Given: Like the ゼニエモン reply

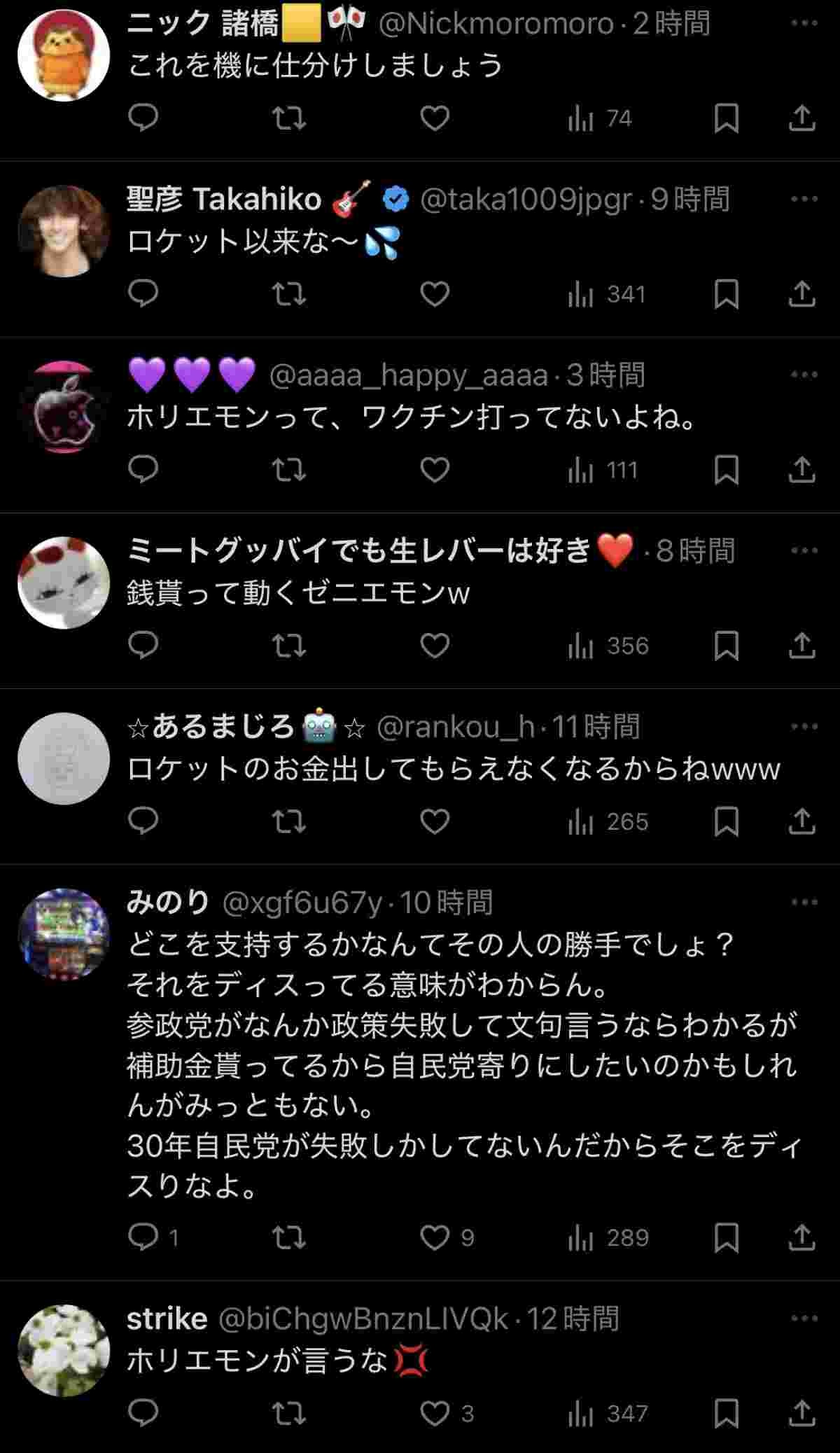Looking at the screenshot, I should point(434,646).
